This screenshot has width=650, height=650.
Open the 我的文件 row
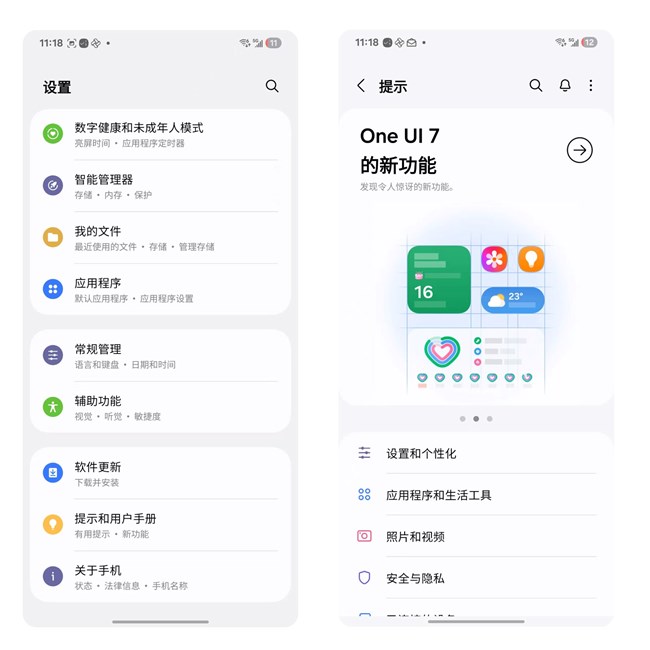[160, 238]
